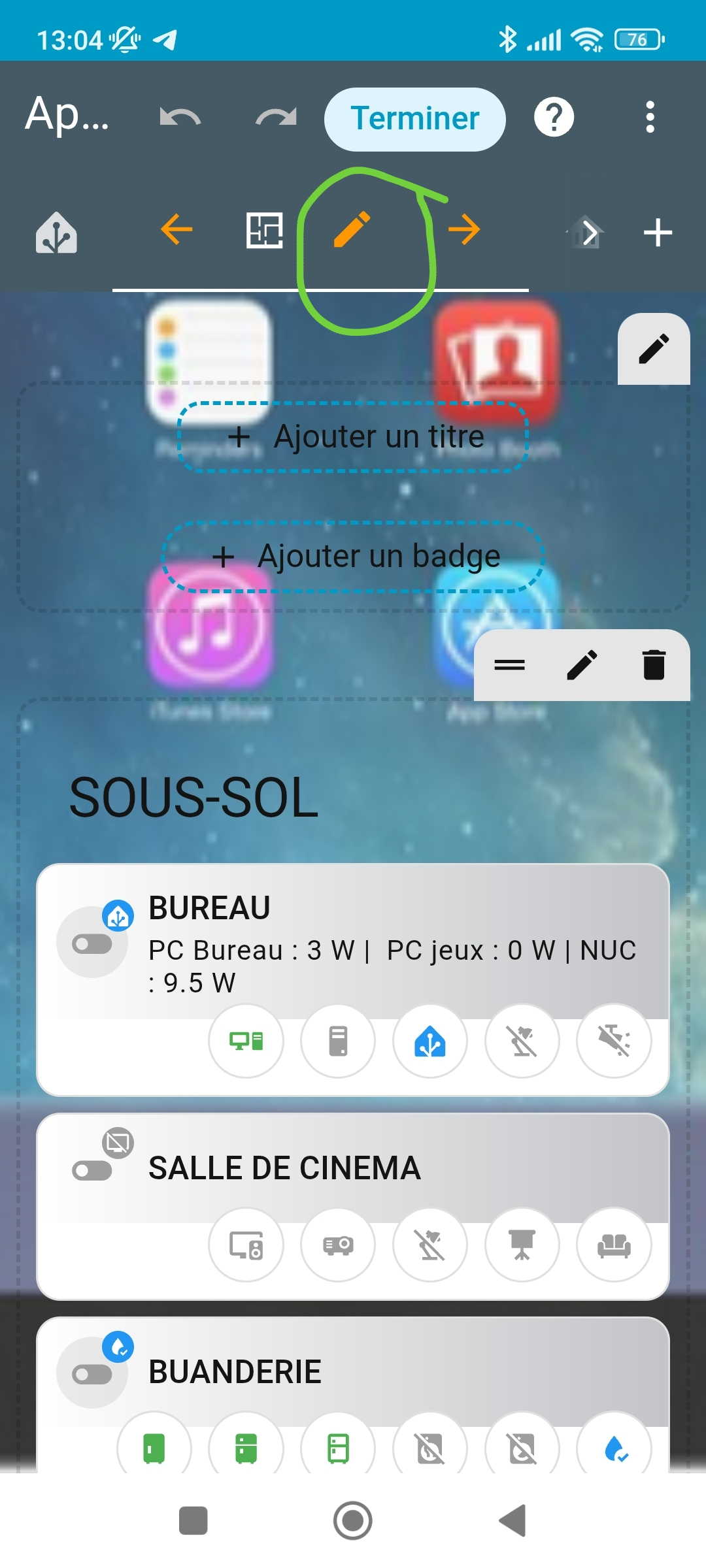Image resolution: width=706 pixels, height=1568 pixels.
Task: Open the help question mark
Action: click(x=554, y=118)
